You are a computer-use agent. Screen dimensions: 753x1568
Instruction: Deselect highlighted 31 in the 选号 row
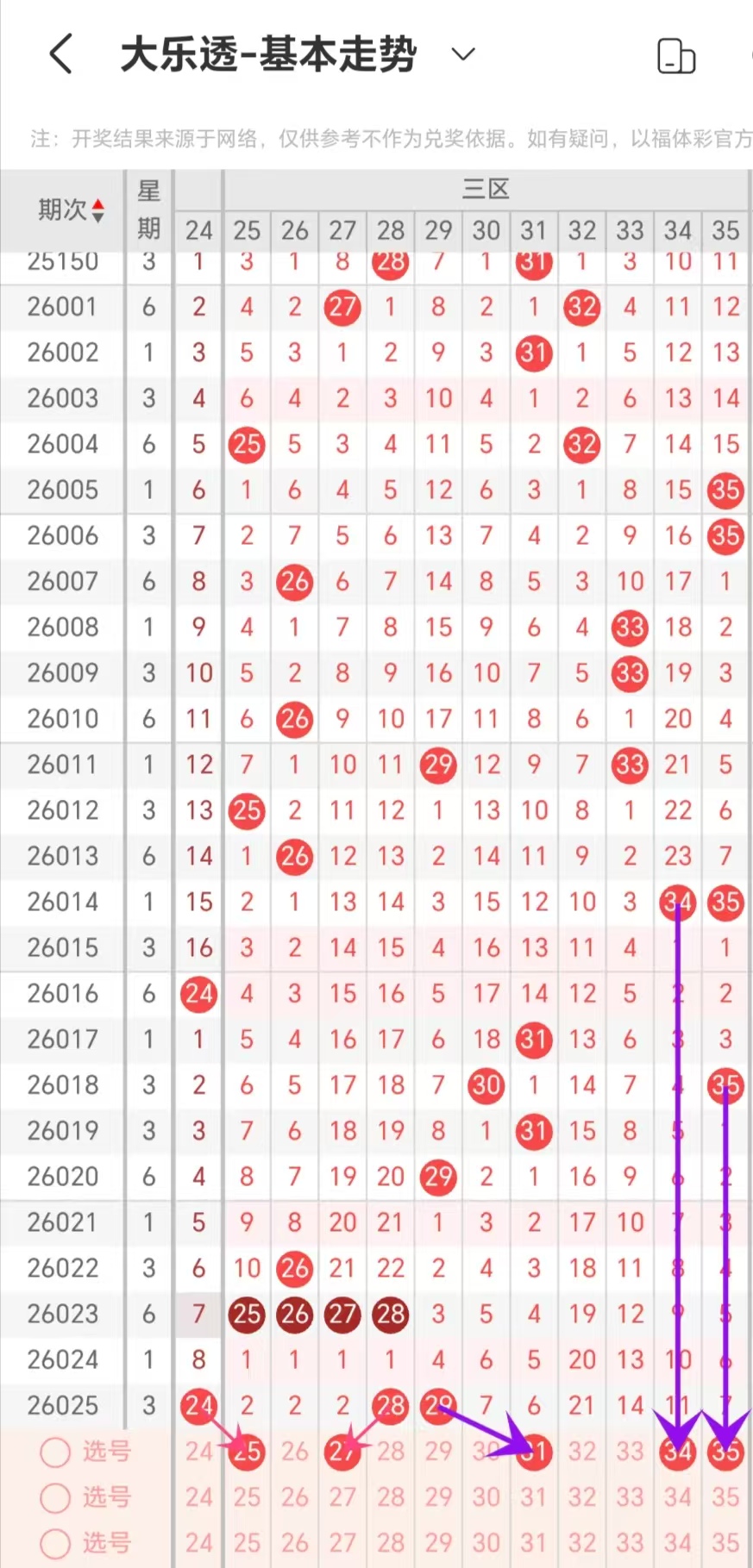tap(534, 1452)
